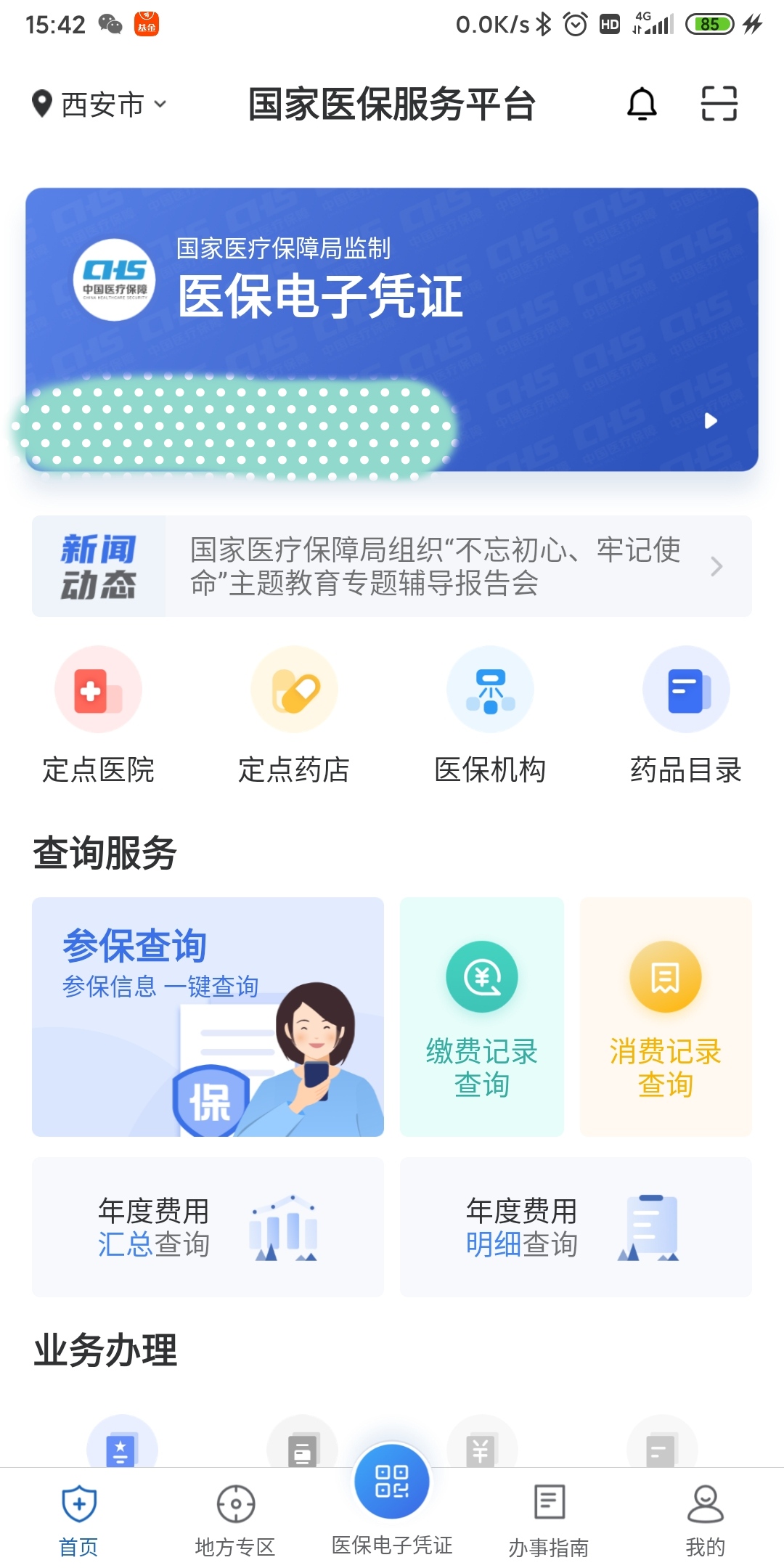Screen dimensions: 784x1568
Task: Switch to the 地方专区 tab
Action: click(x=235, y=1519)
